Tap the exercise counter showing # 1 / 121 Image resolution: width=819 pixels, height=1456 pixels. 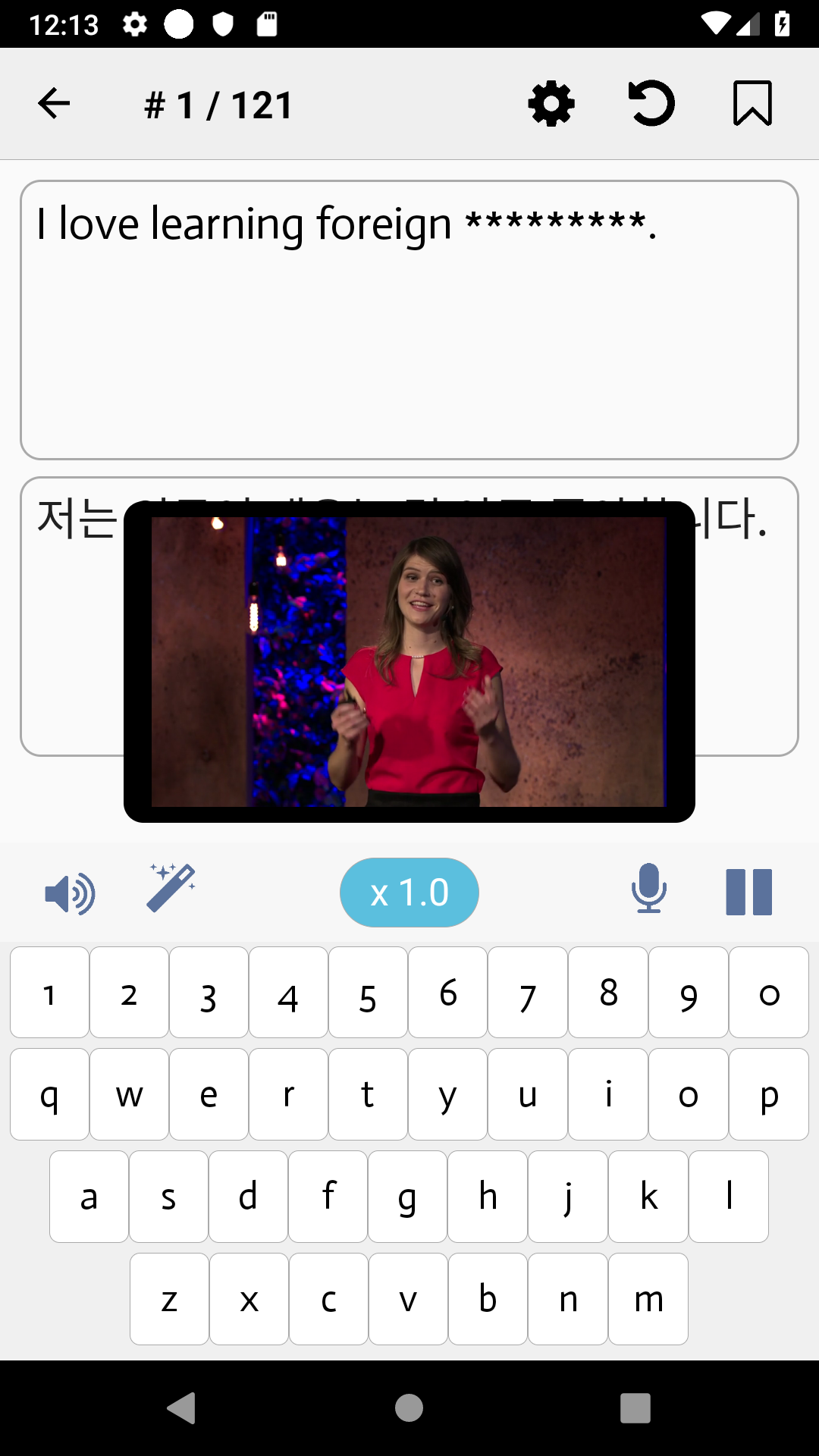218,104
